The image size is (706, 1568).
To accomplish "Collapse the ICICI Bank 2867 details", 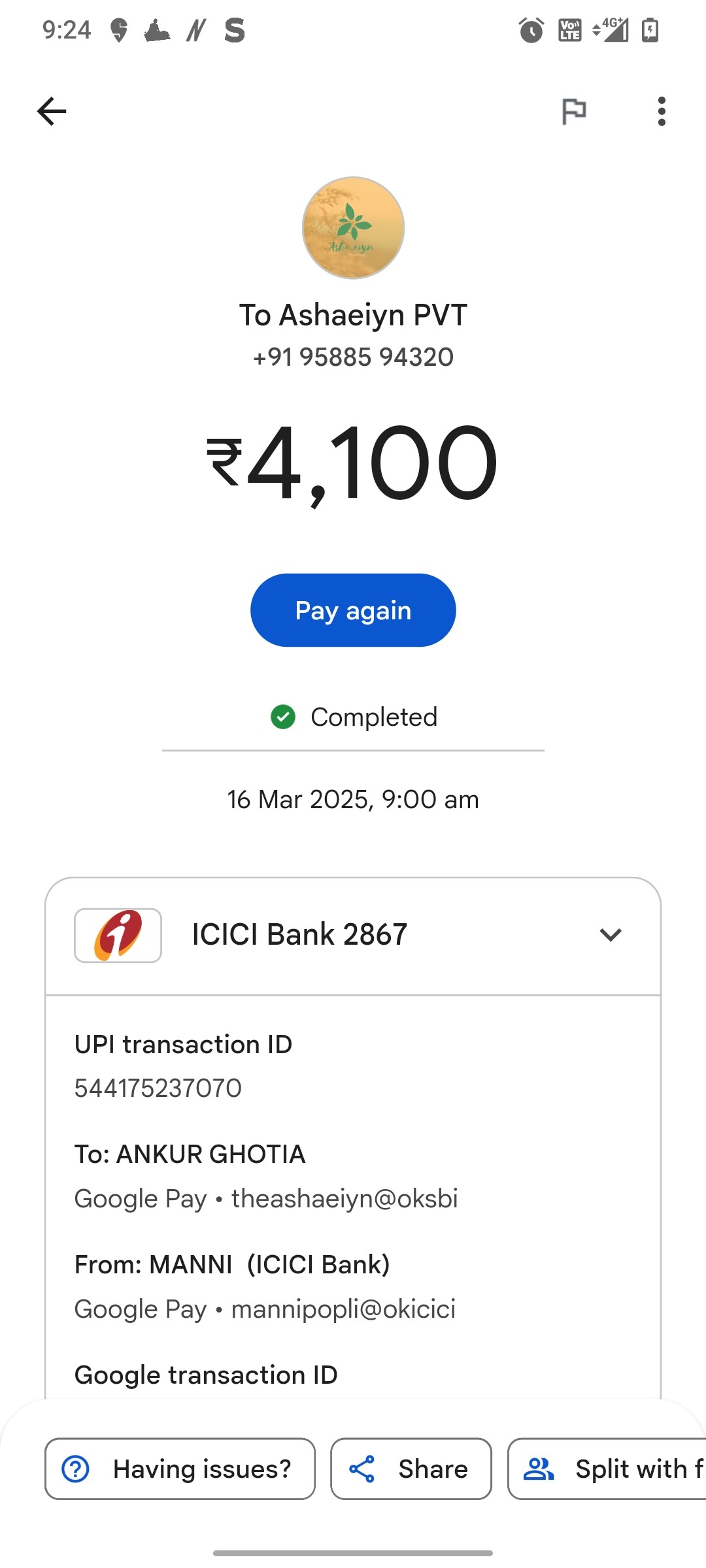I will [611, 935].
